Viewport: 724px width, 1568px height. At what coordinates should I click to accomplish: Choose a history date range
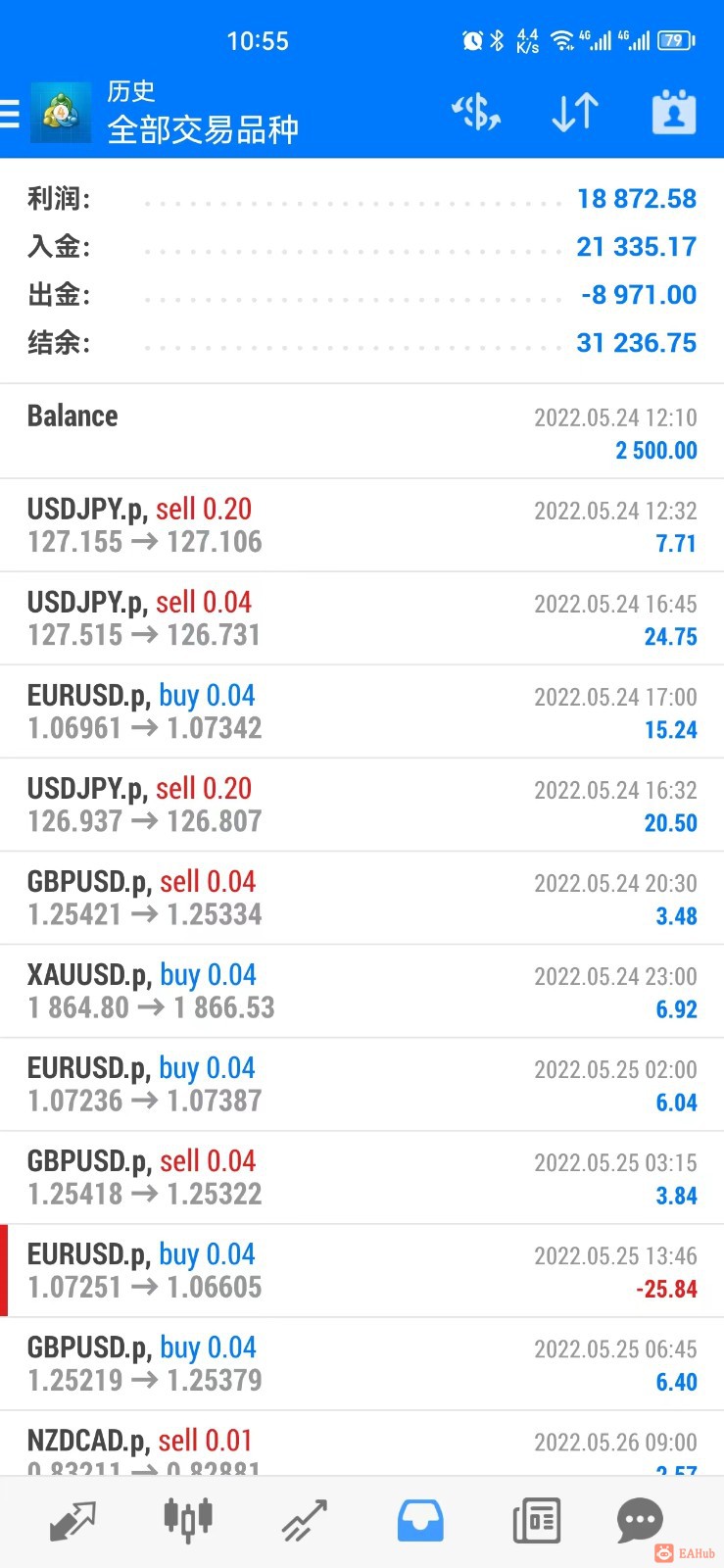click(674, 114)
